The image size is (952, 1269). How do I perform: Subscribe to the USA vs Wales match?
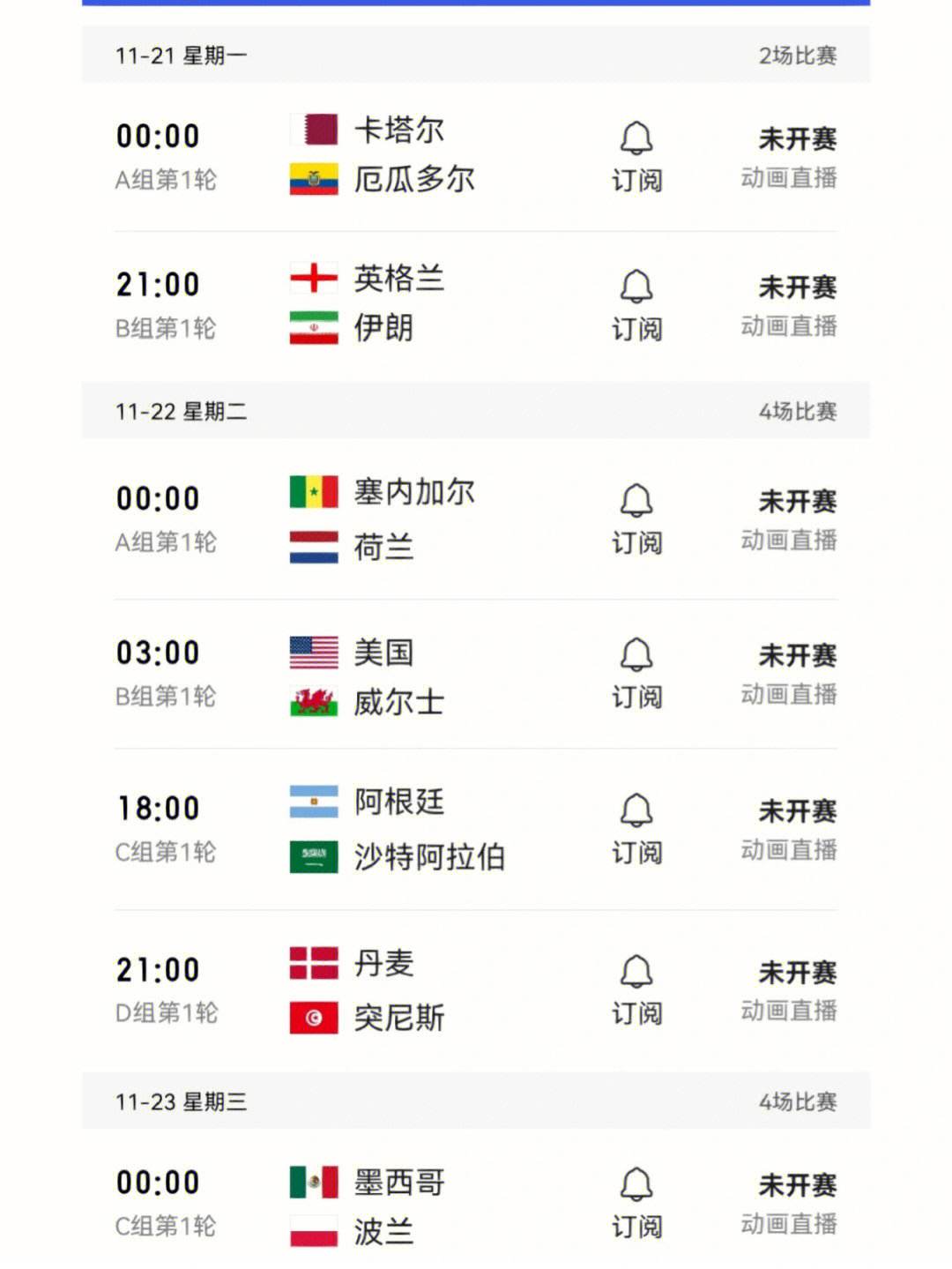[x=636, y=673]
